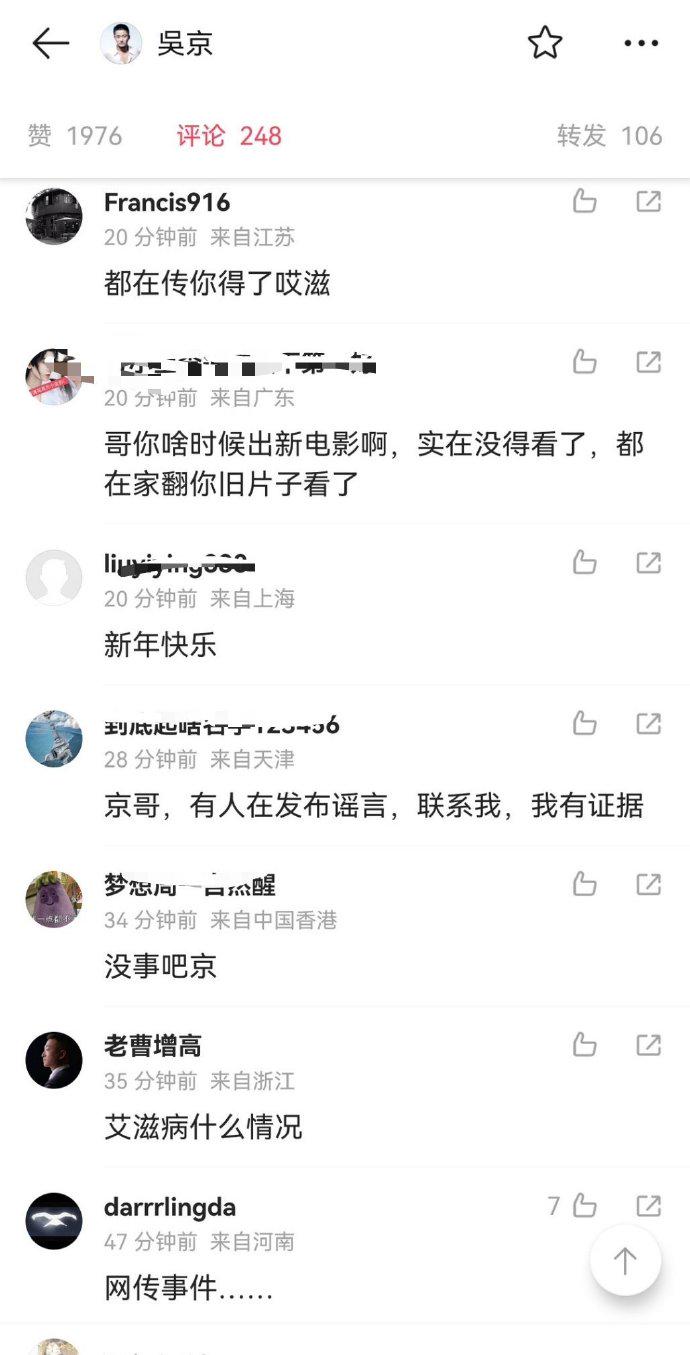Share 老曹增高's comment
Screen dimensions: 690x1355
pyautogui.click(x=649, y=1046)
